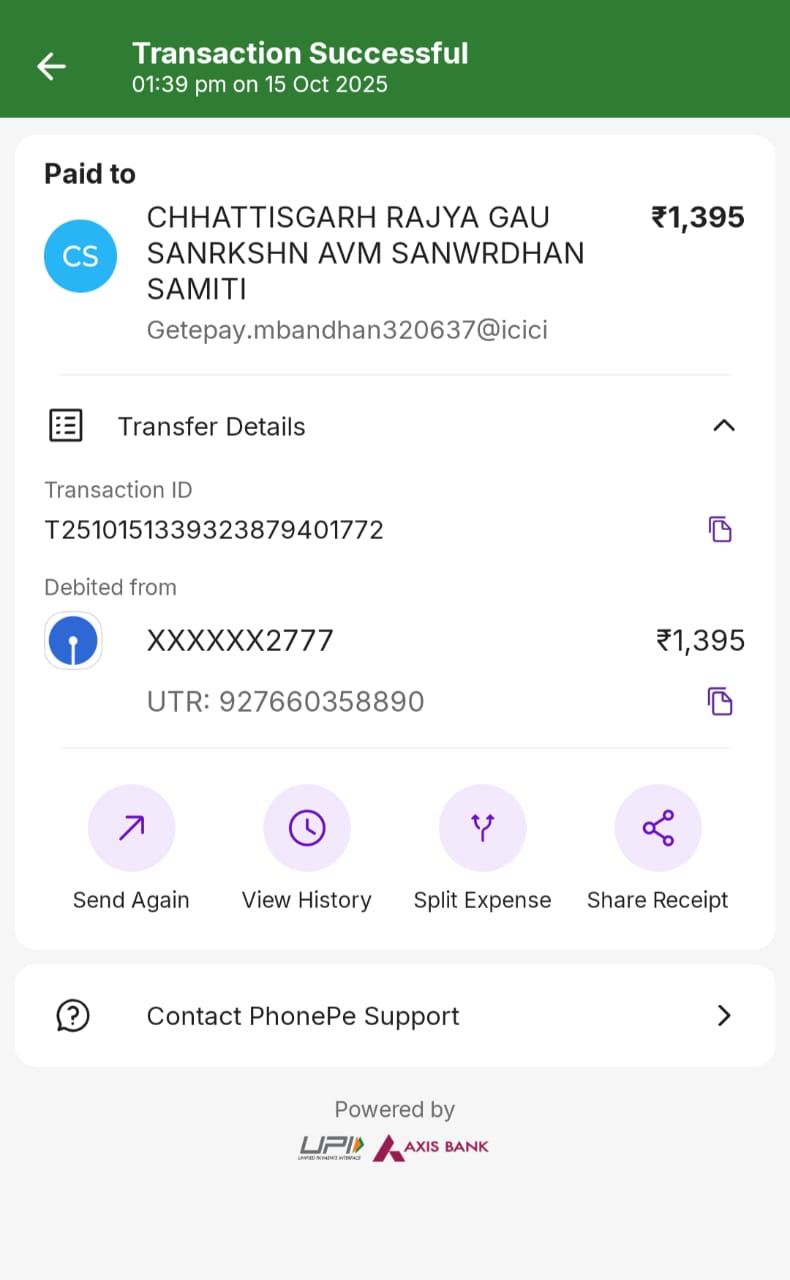Go back using the top arrow
790x1280 pixels.
click(51, 67)
